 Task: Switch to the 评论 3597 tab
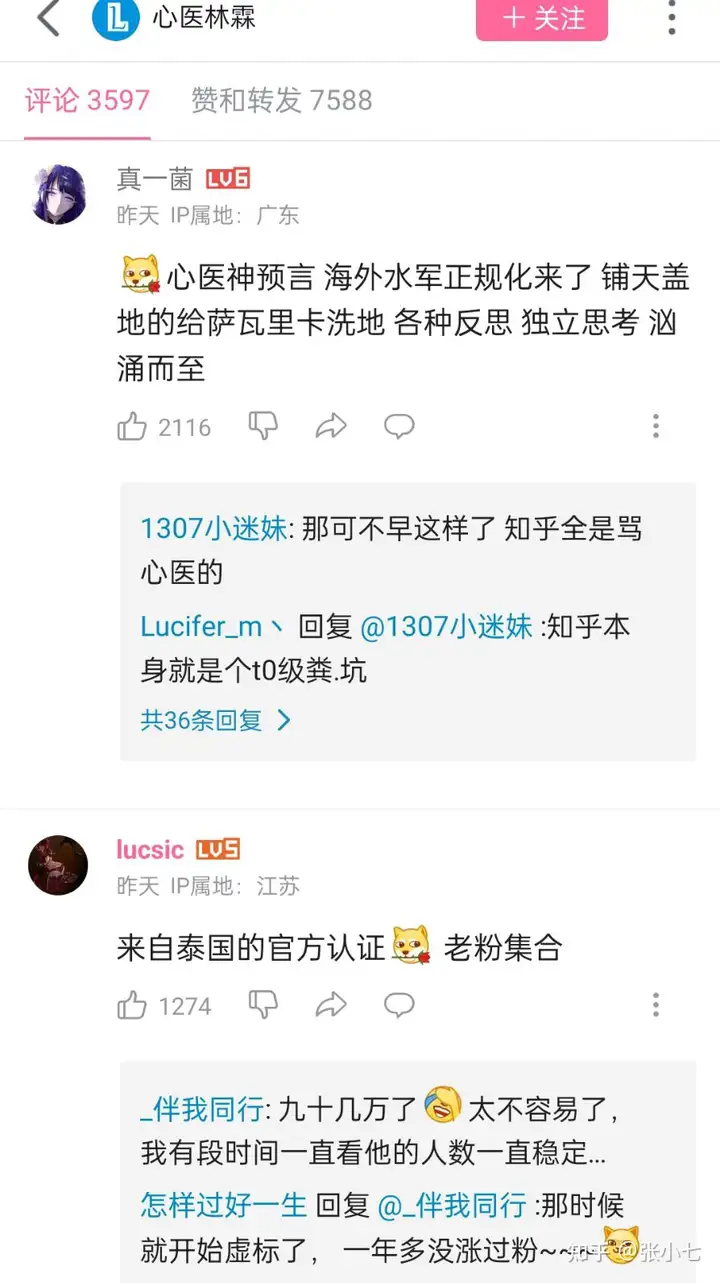pyautogui.click(x=87, y=100)
